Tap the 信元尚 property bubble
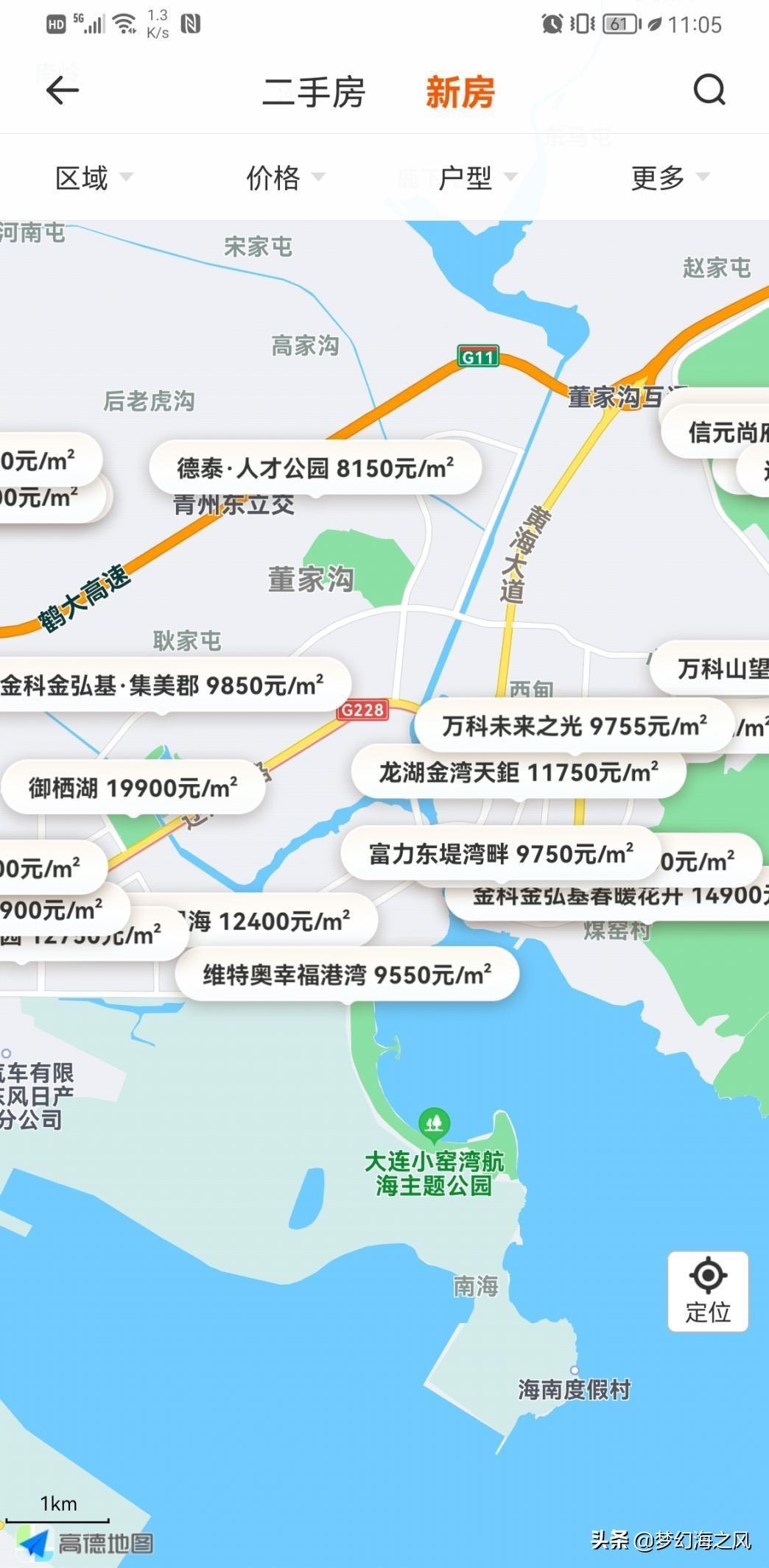This screenshot has height=1568, width=769. (x=725, y=432)
